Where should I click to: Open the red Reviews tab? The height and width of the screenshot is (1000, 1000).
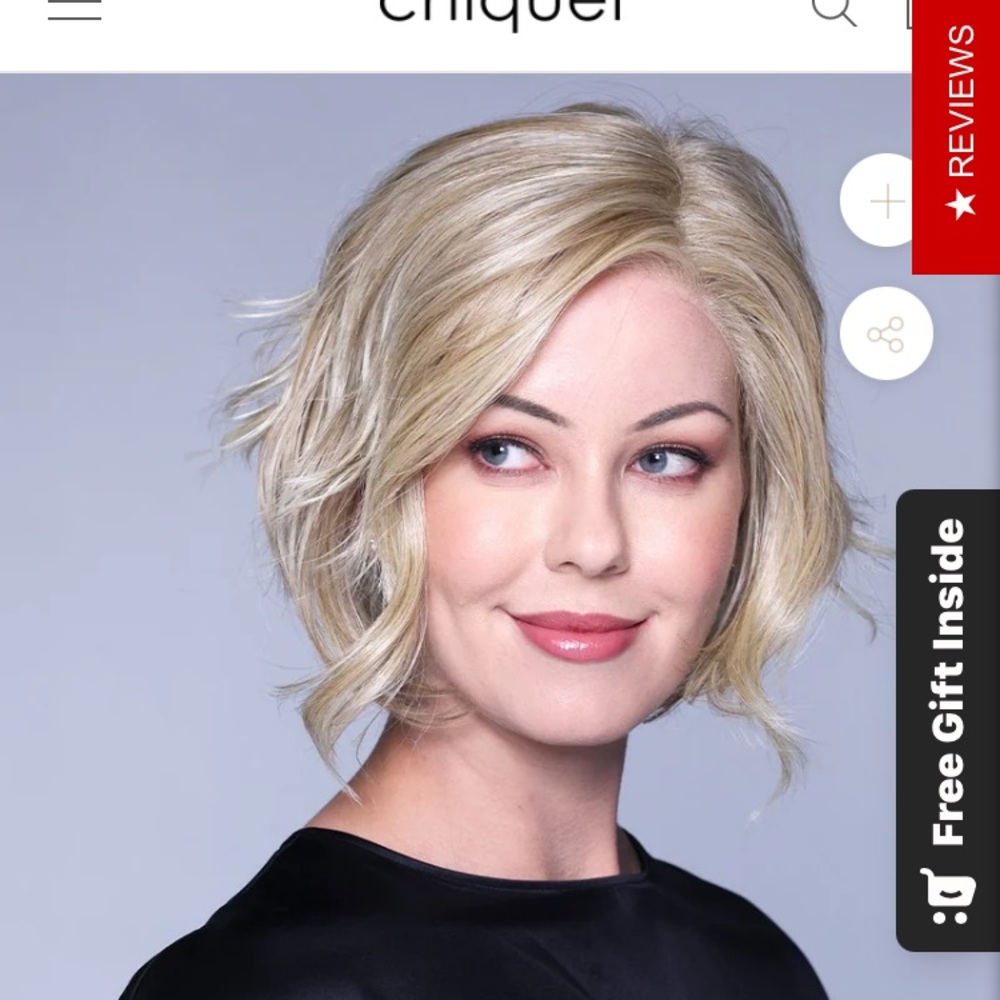tap(957, 125)
